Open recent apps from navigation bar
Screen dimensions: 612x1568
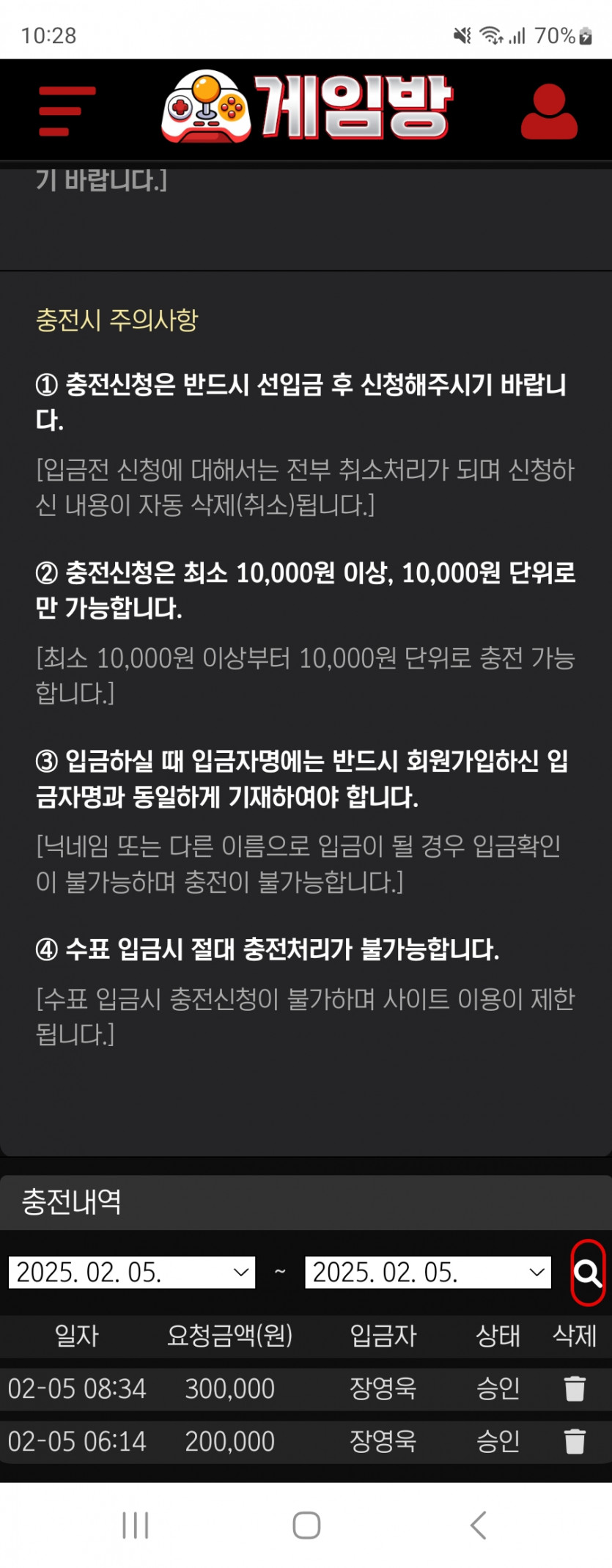[136, 1525]
